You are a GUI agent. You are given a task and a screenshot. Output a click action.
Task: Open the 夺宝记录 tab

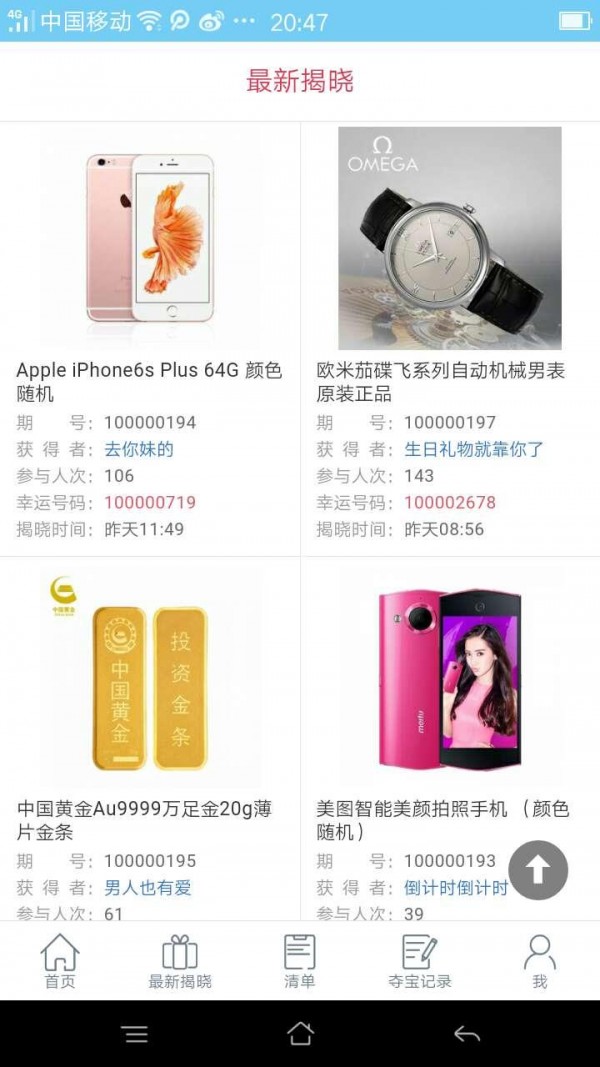coord(420,961)
